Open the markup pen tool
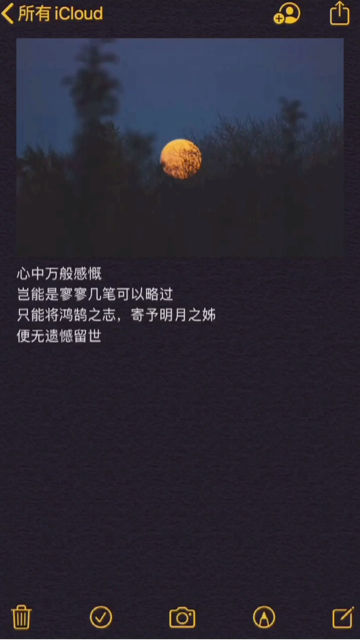 264,617
